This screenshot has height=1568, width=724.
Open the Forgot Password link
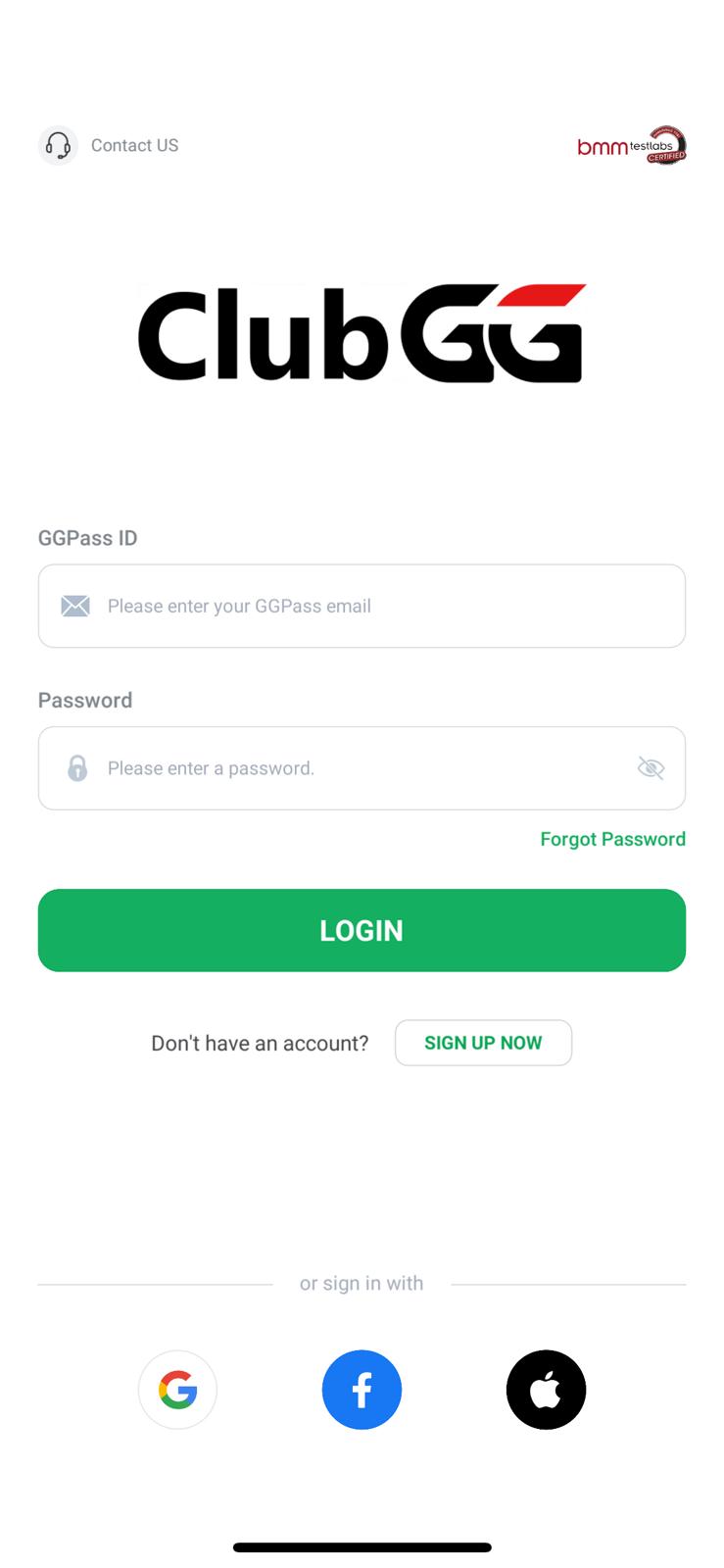(x=612, y=839)
